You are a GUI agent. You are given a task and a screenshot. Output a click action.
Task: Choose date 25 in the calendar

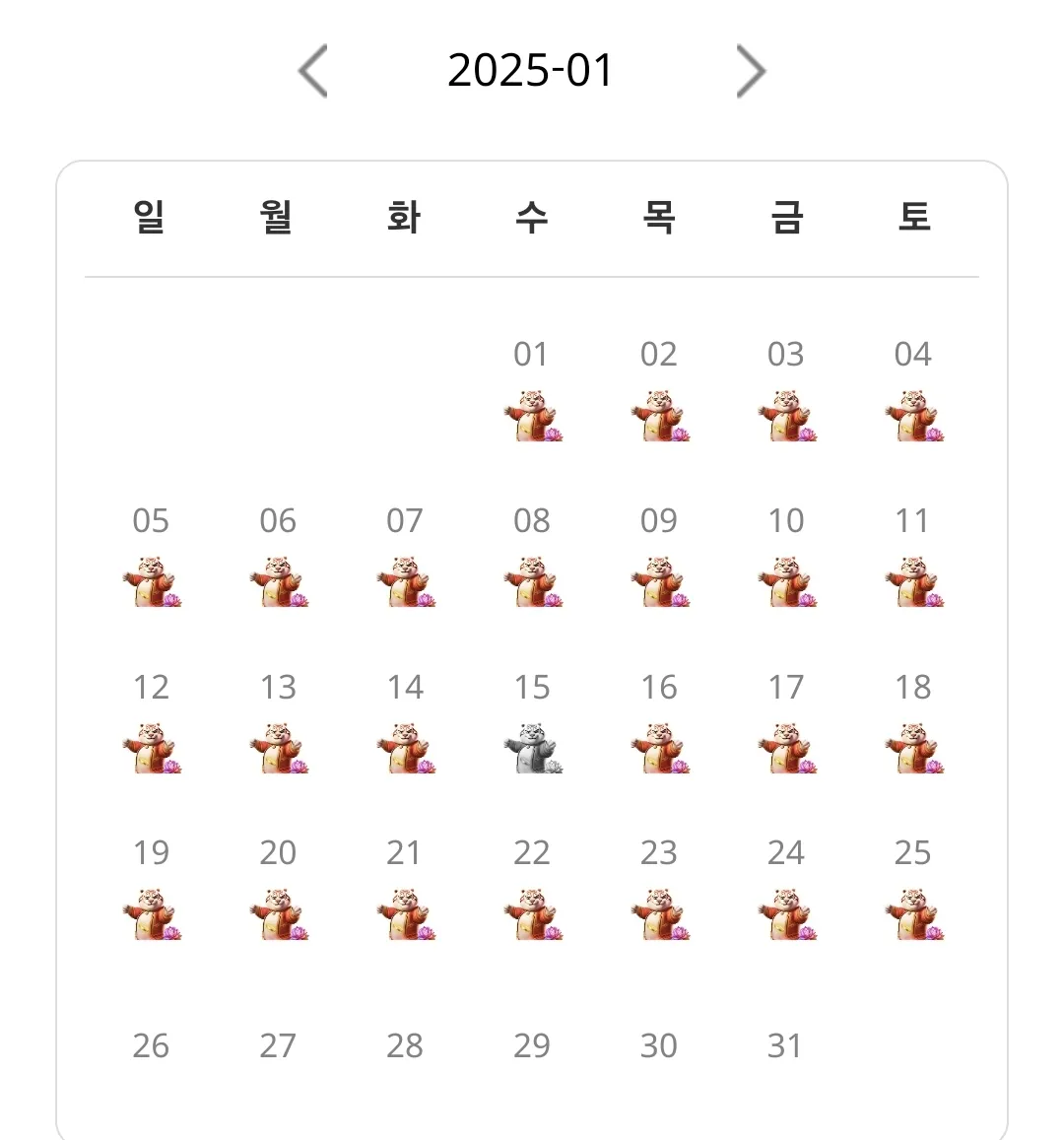[913, 893]
